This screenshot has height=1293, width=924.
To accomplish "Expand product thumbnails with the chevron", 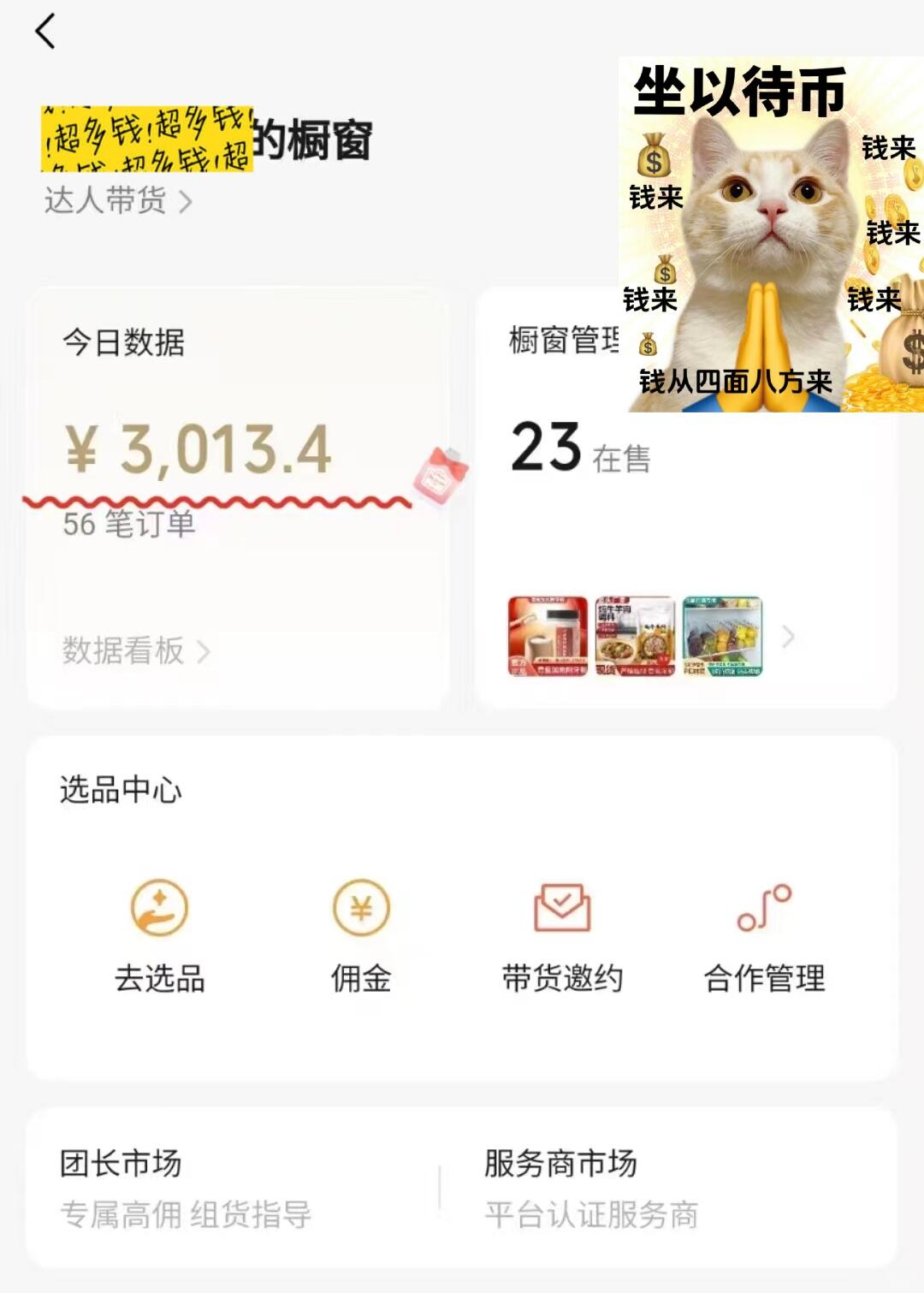I will pyautogui.click(x=788, y=637).
